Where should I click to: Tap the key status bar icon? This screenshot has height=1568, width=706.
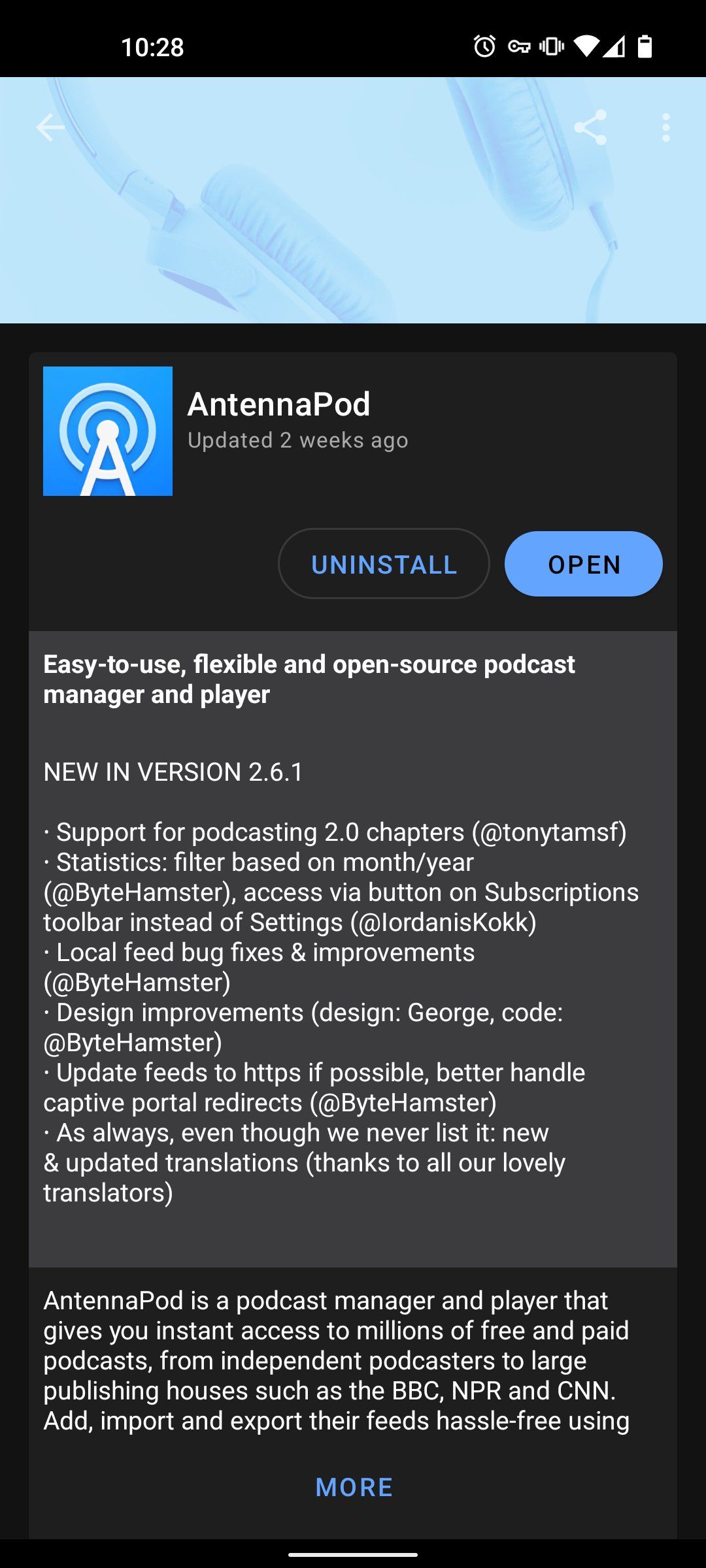520,46
